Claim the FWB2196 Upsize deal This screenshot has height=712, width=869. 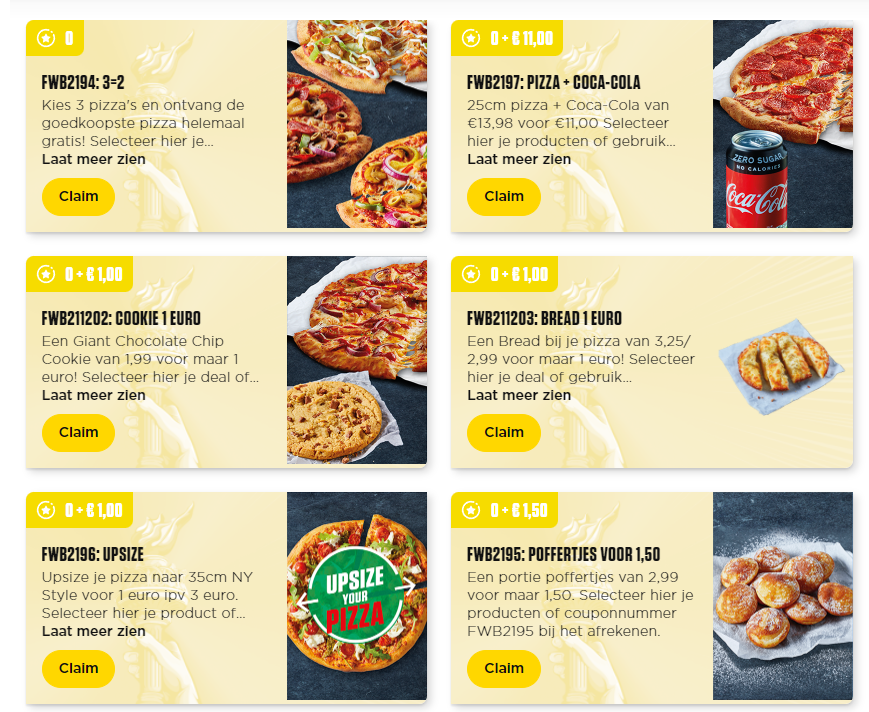(x=78, y=668)
